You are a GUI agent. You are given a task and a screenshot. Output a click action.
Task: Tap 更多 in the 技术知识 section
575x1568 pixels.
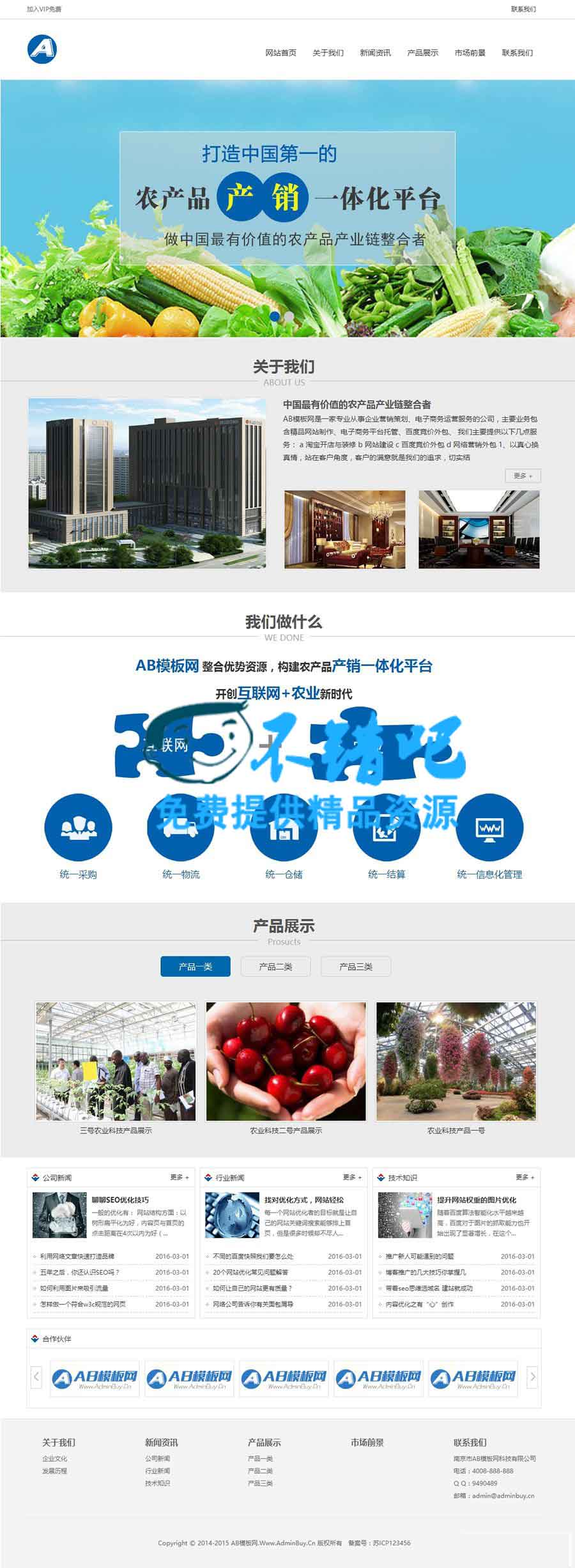pyautogui.click(x=525, y=1177)
